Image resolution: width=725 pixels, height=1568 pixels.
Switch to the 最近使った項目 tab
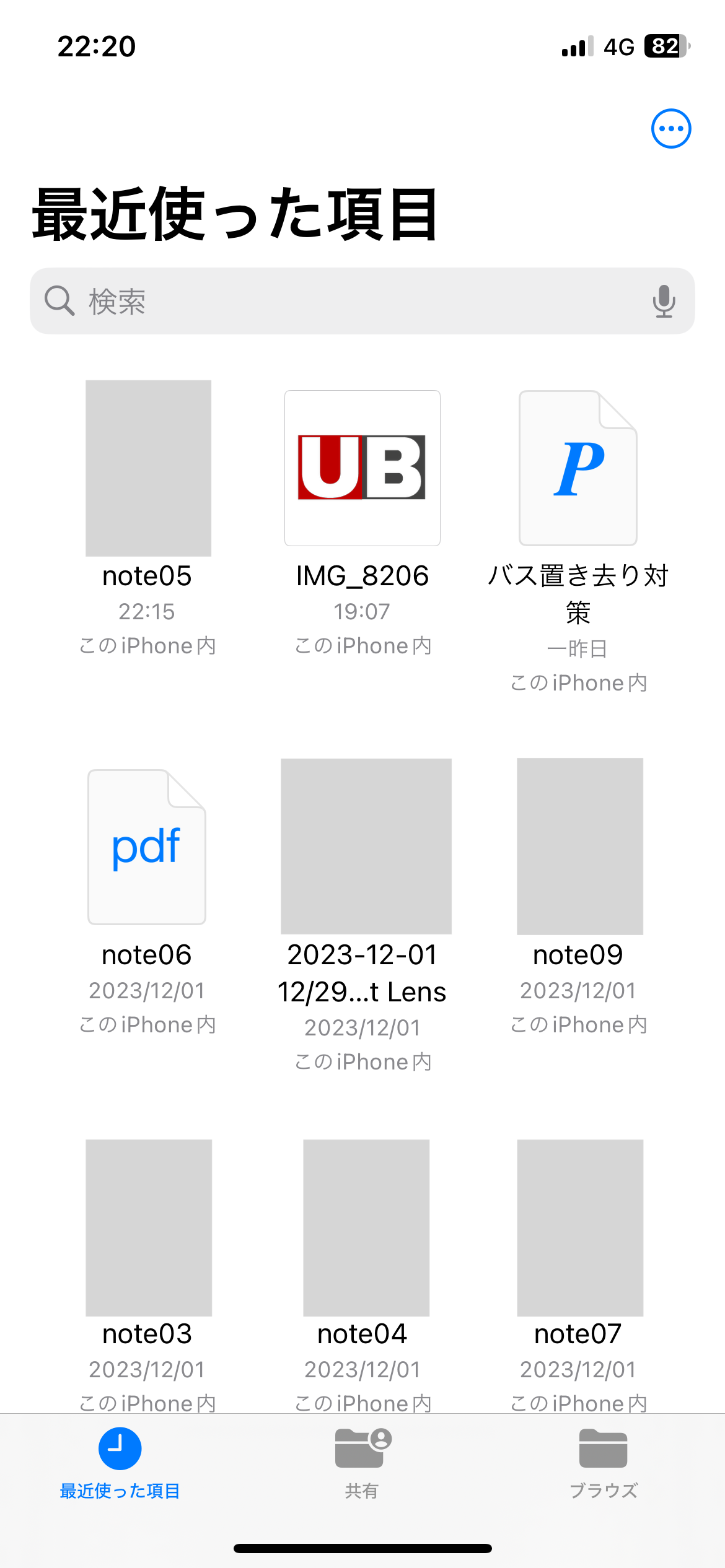pos(120,1463)
